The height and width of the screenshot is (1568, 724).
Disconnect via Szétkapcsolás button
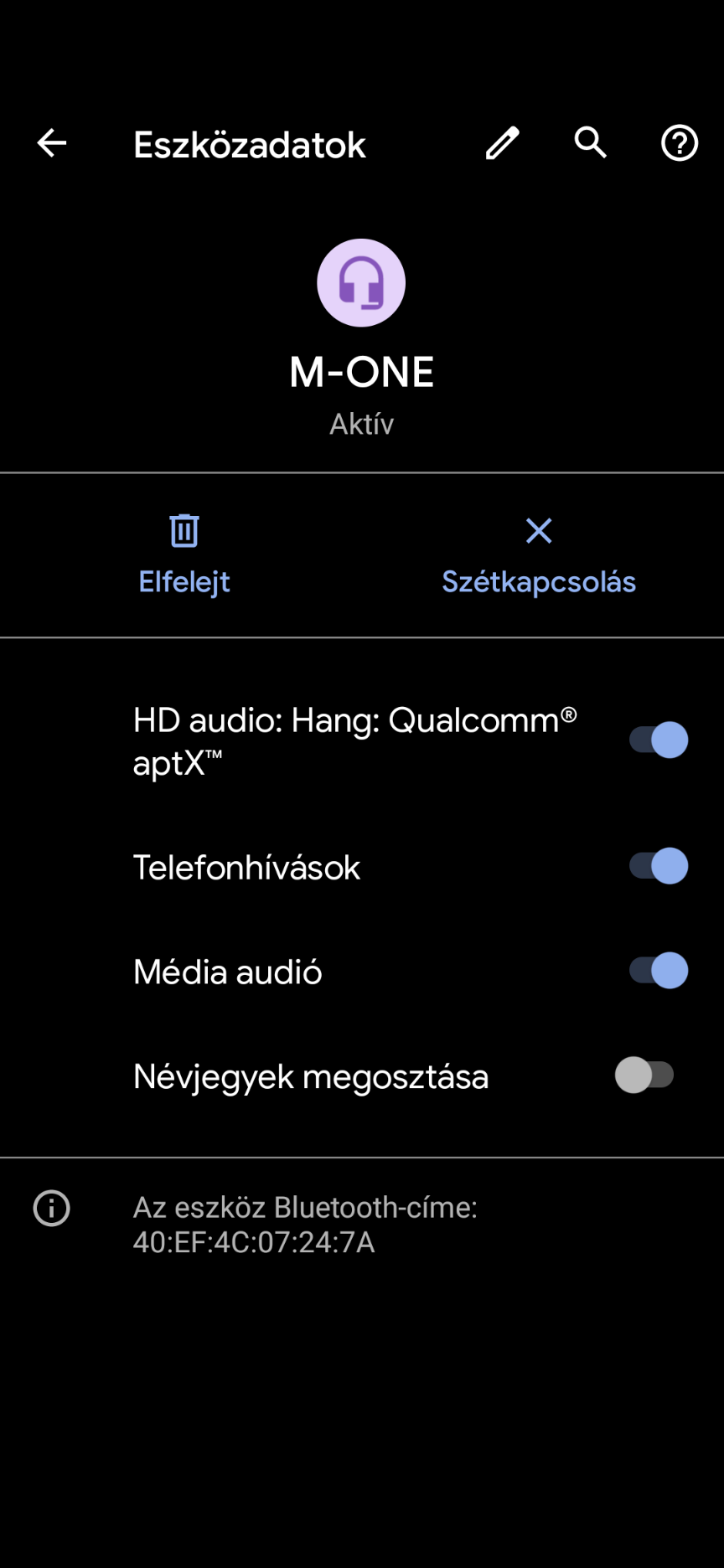coord(539,554)
